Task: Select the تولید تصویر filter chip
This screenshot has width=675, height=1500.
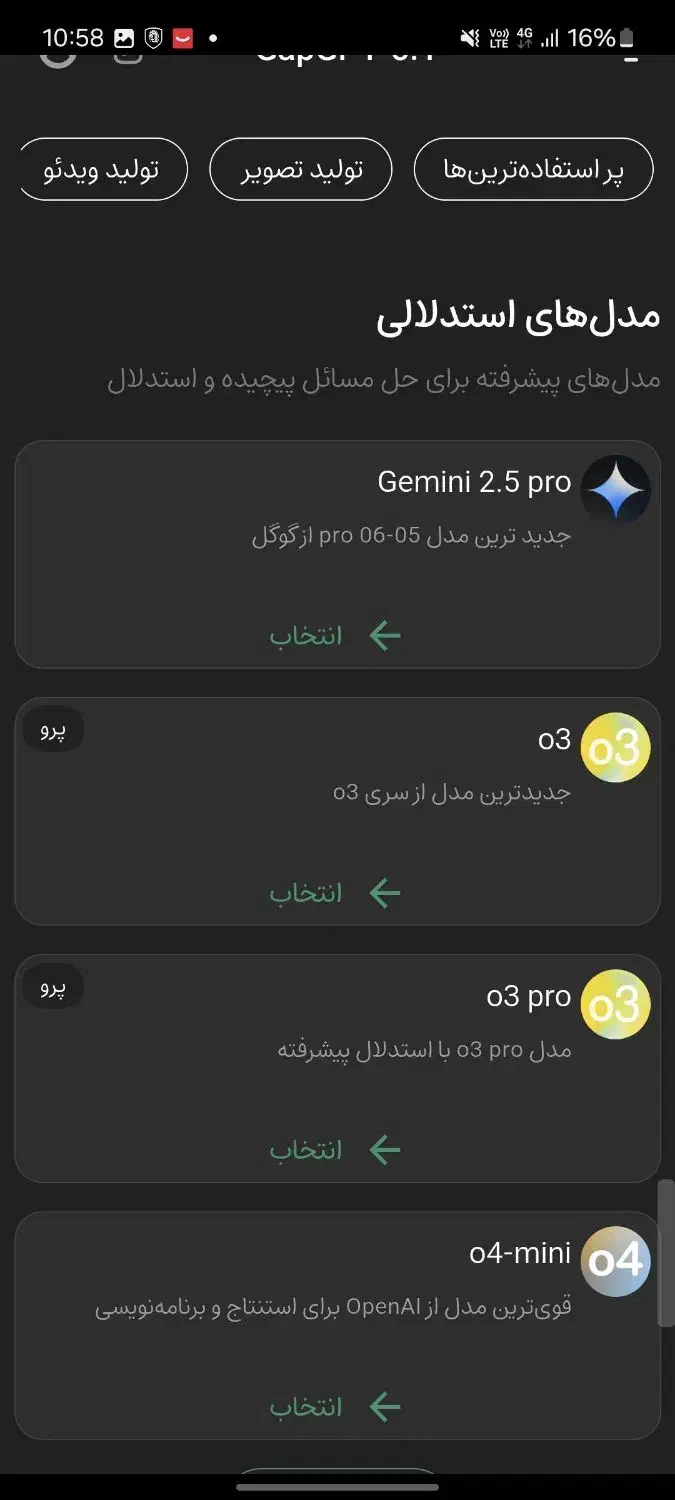Action: 301,170
